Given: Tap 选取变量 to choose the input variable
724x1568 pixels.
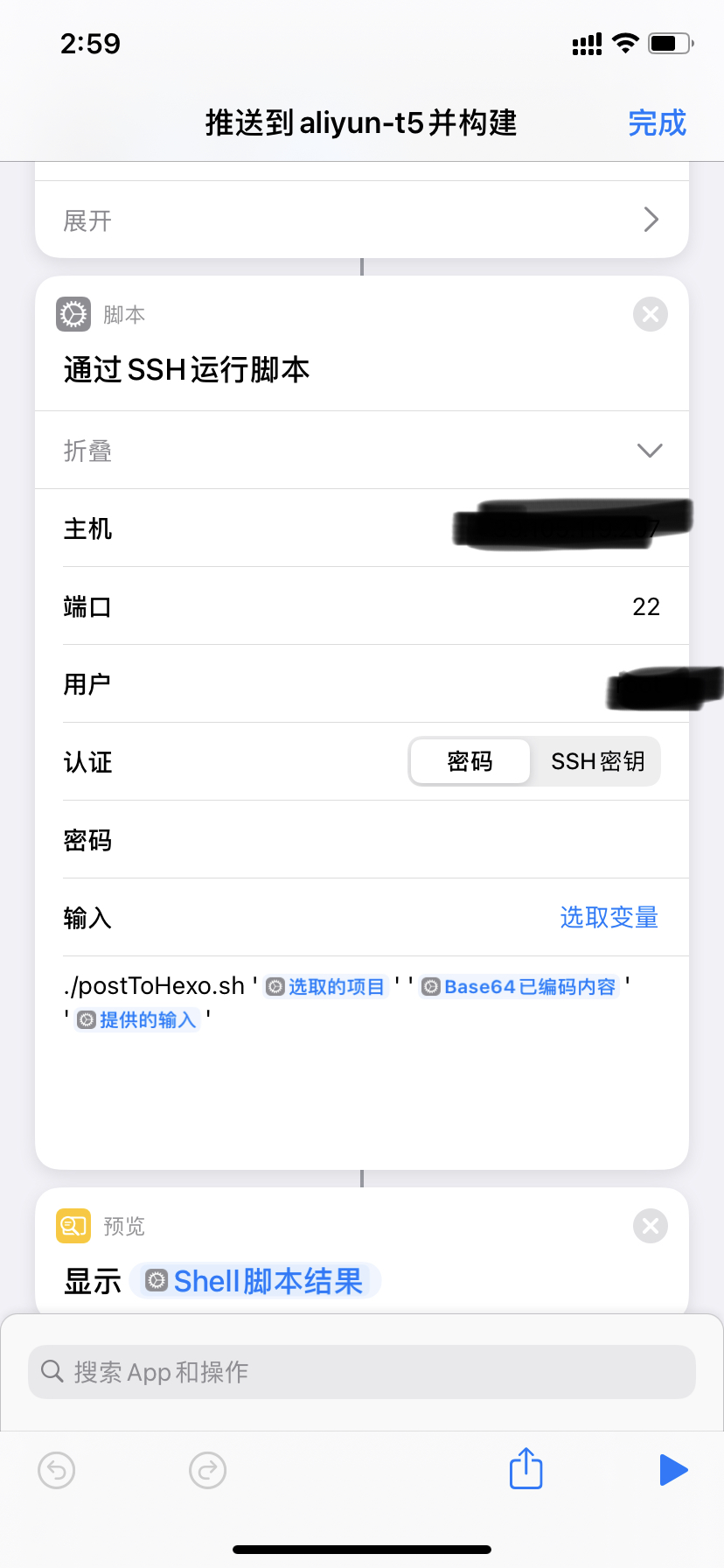Looking at the screenshot, I should pyautogui.click(x=609, y=918).
